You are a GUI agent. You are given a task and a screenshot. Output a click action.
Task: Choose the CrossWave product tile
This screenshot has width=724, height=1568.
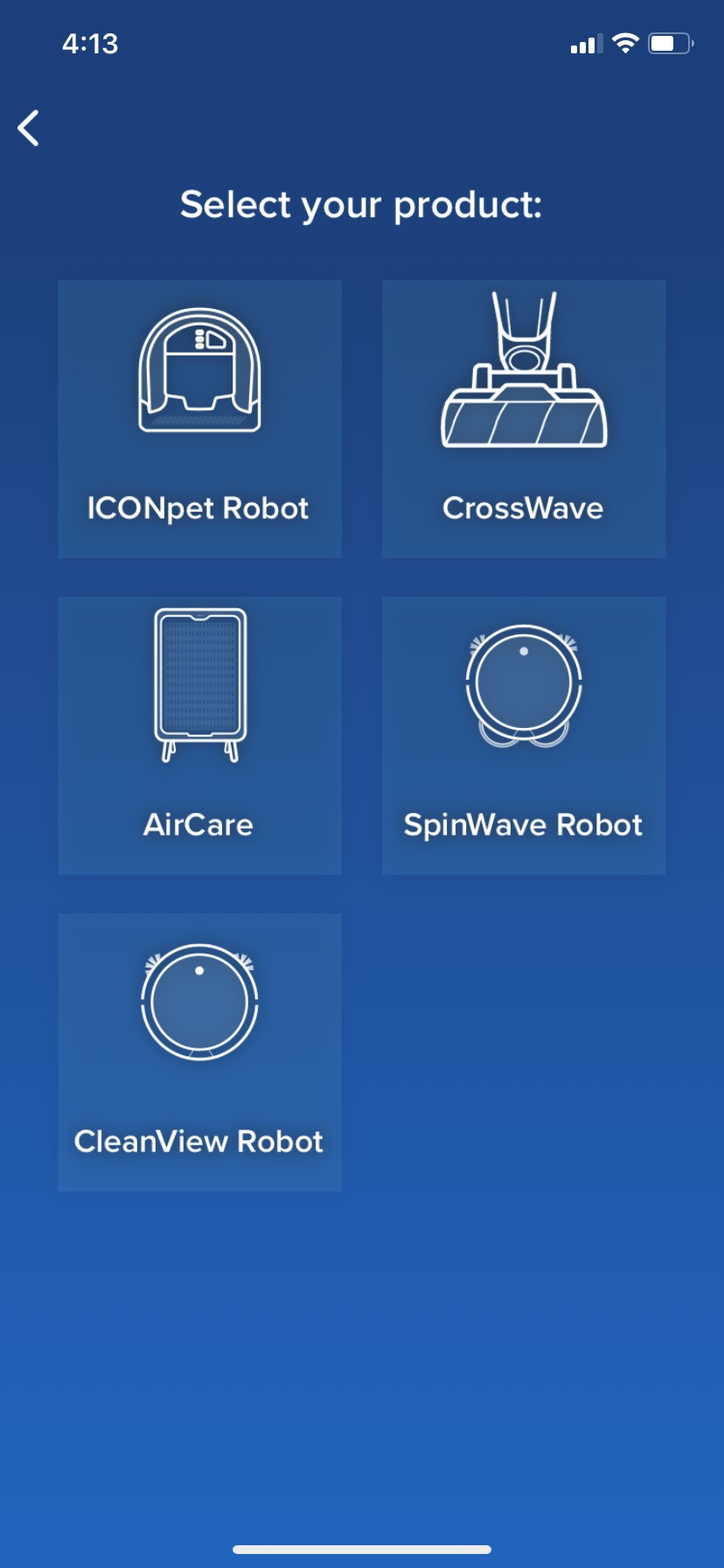pyautogui.click(x=524, y=419)
